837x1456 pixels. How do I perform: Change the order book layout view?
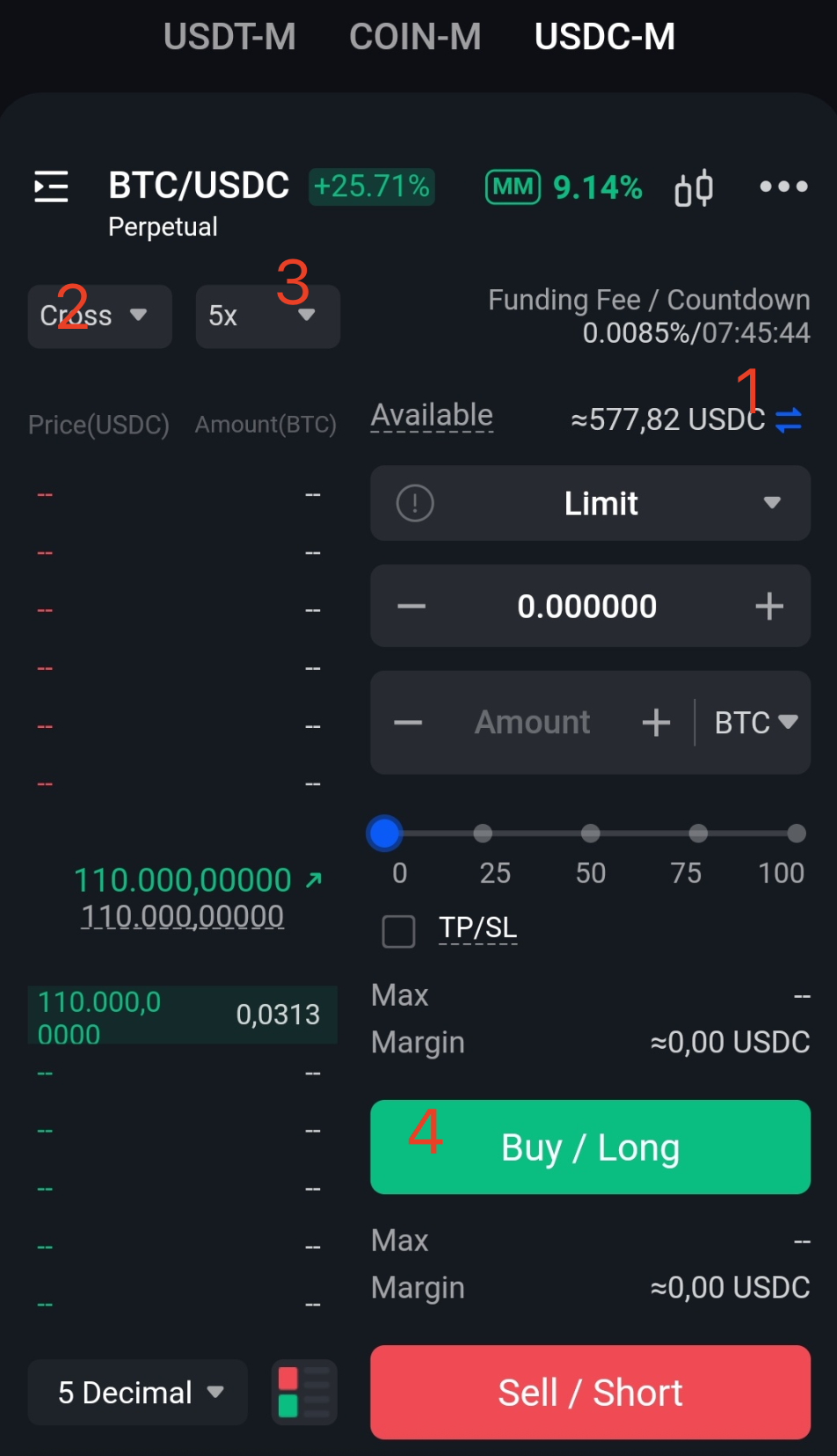(303, 1392)
